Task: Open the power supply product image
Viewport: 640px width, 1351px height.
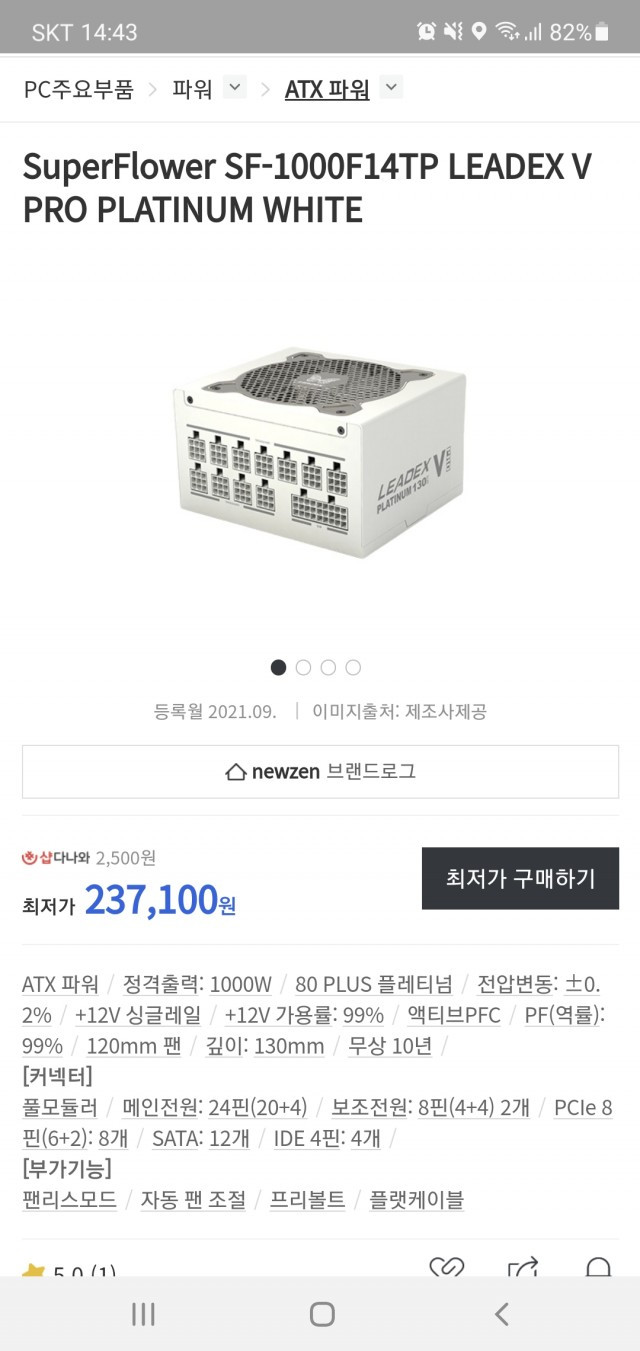Action: (x=319, y=452)
